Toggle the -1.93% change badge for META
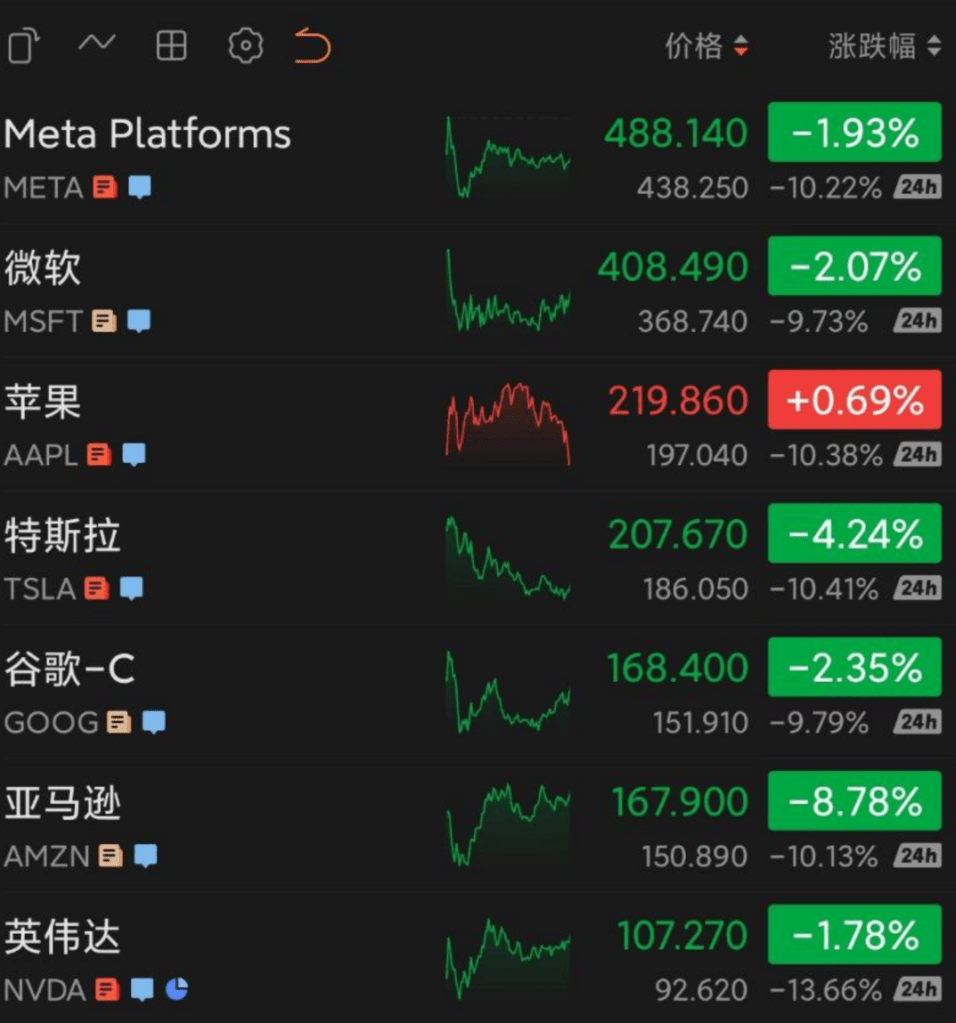956x1023 pixels. [854, 133]
